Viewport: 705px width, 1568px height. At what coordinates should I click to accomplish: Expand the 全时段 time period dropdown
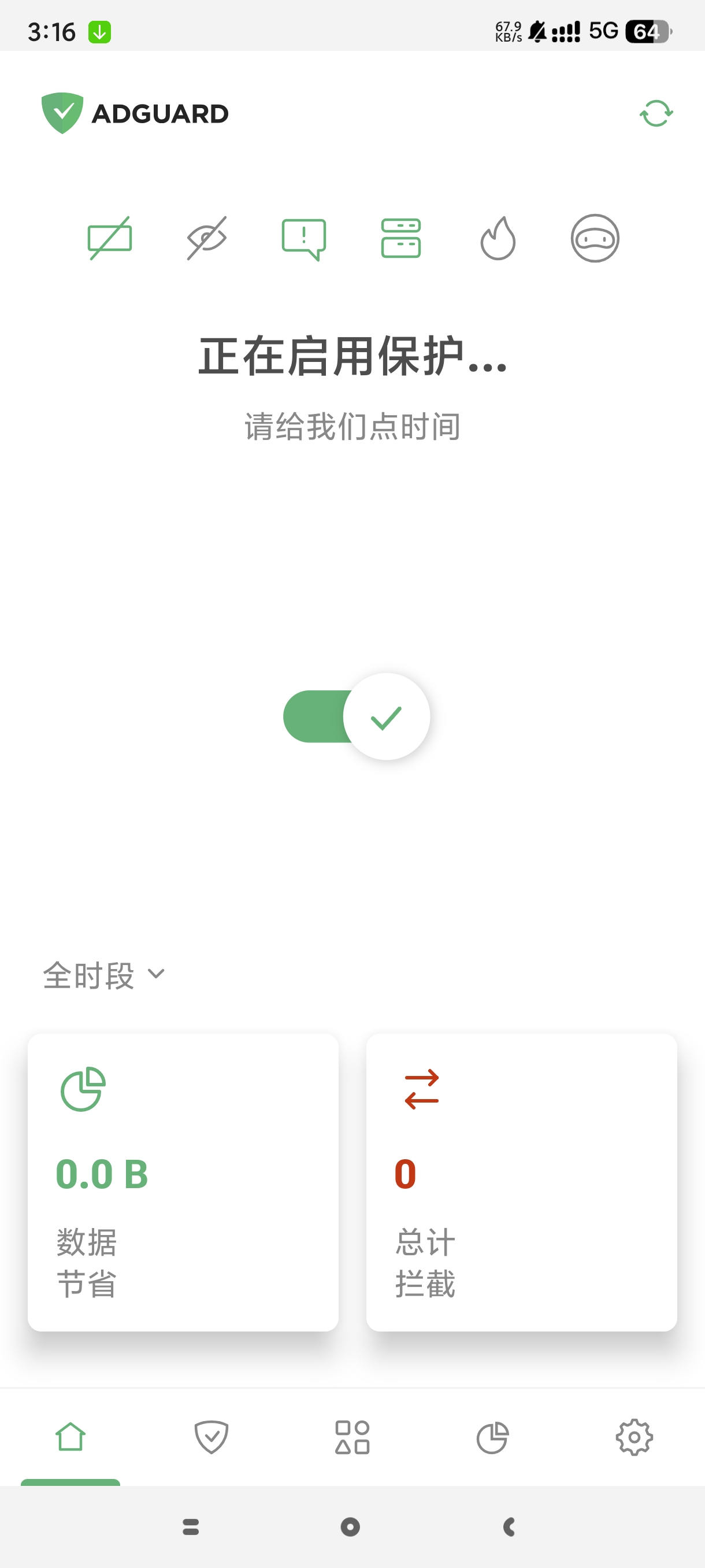coord(104,975)
